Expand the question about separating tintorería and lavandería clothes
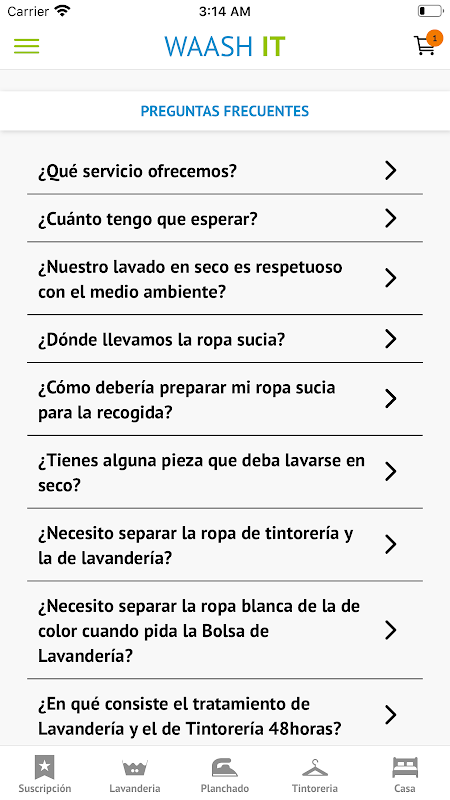This screenshot has width=450, height=800. pos(225,545)
